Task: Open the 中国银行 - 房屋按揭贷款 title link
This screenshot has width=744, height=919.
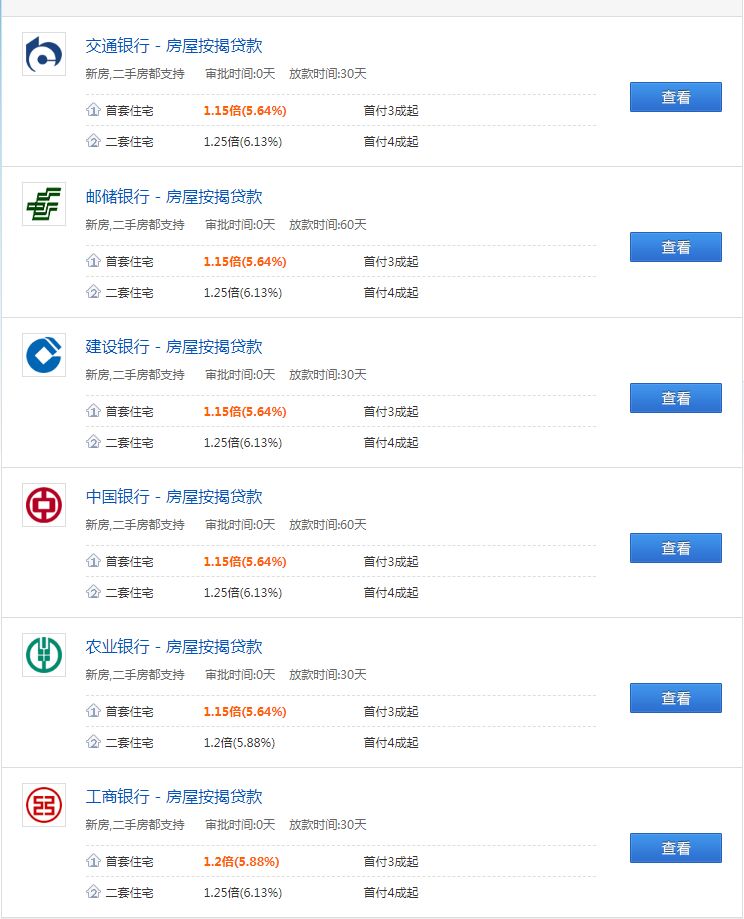Action: 174,496
